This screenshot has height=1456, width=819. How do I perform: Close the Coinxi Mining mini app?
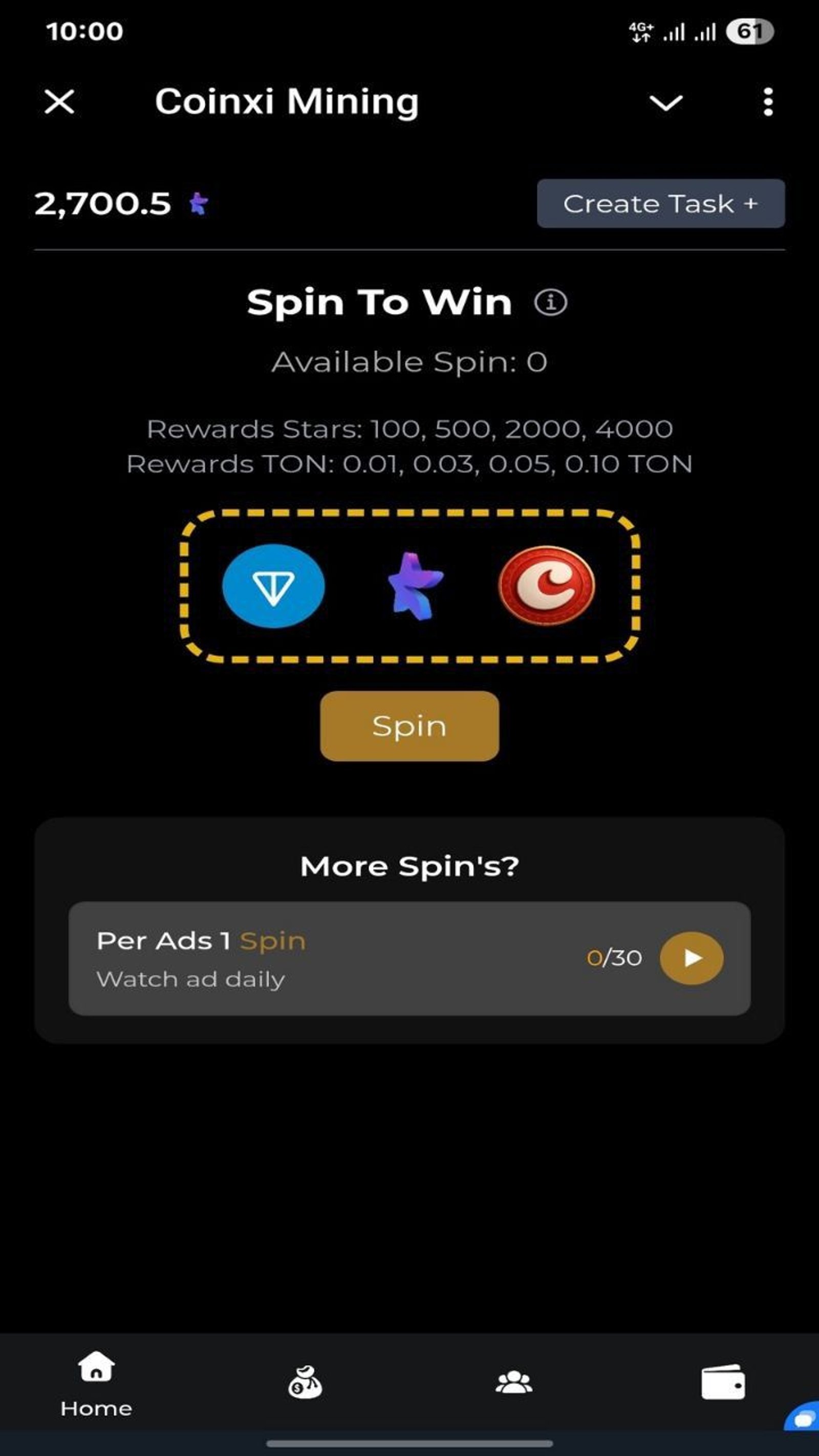[59, 103]
